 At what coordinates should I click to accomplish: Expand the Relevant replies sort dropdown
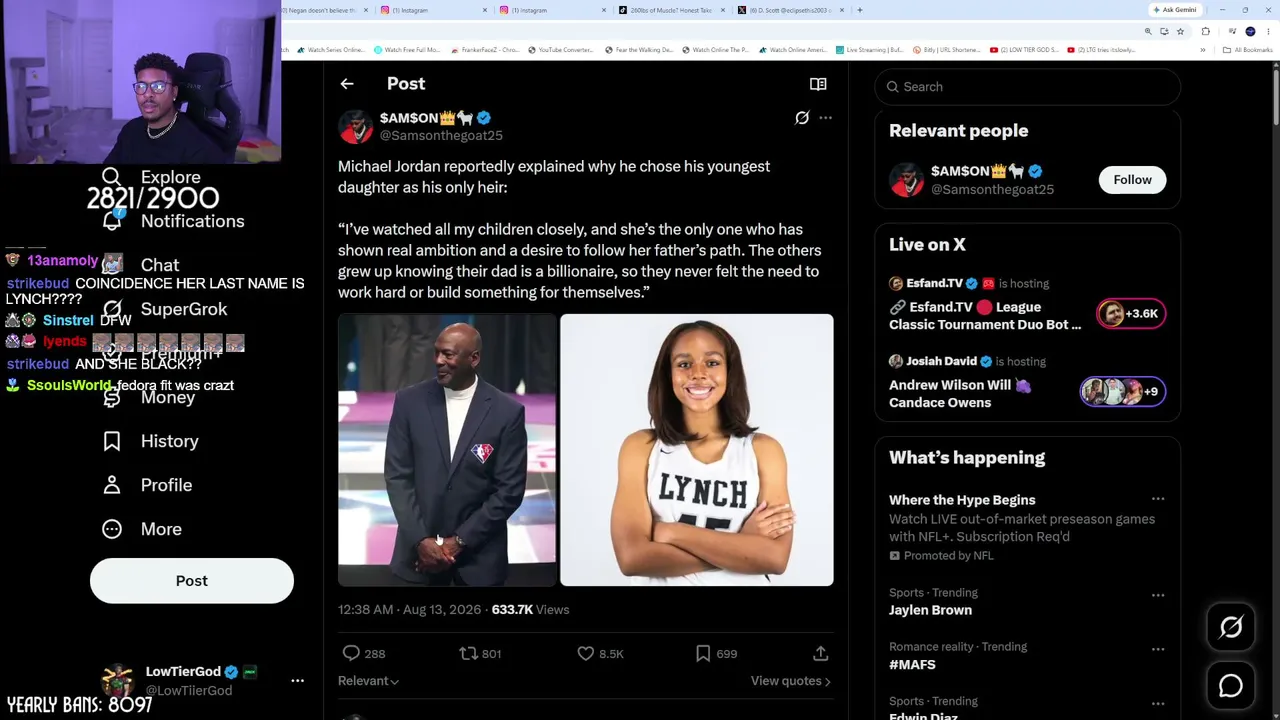click(x=368, y=681)
